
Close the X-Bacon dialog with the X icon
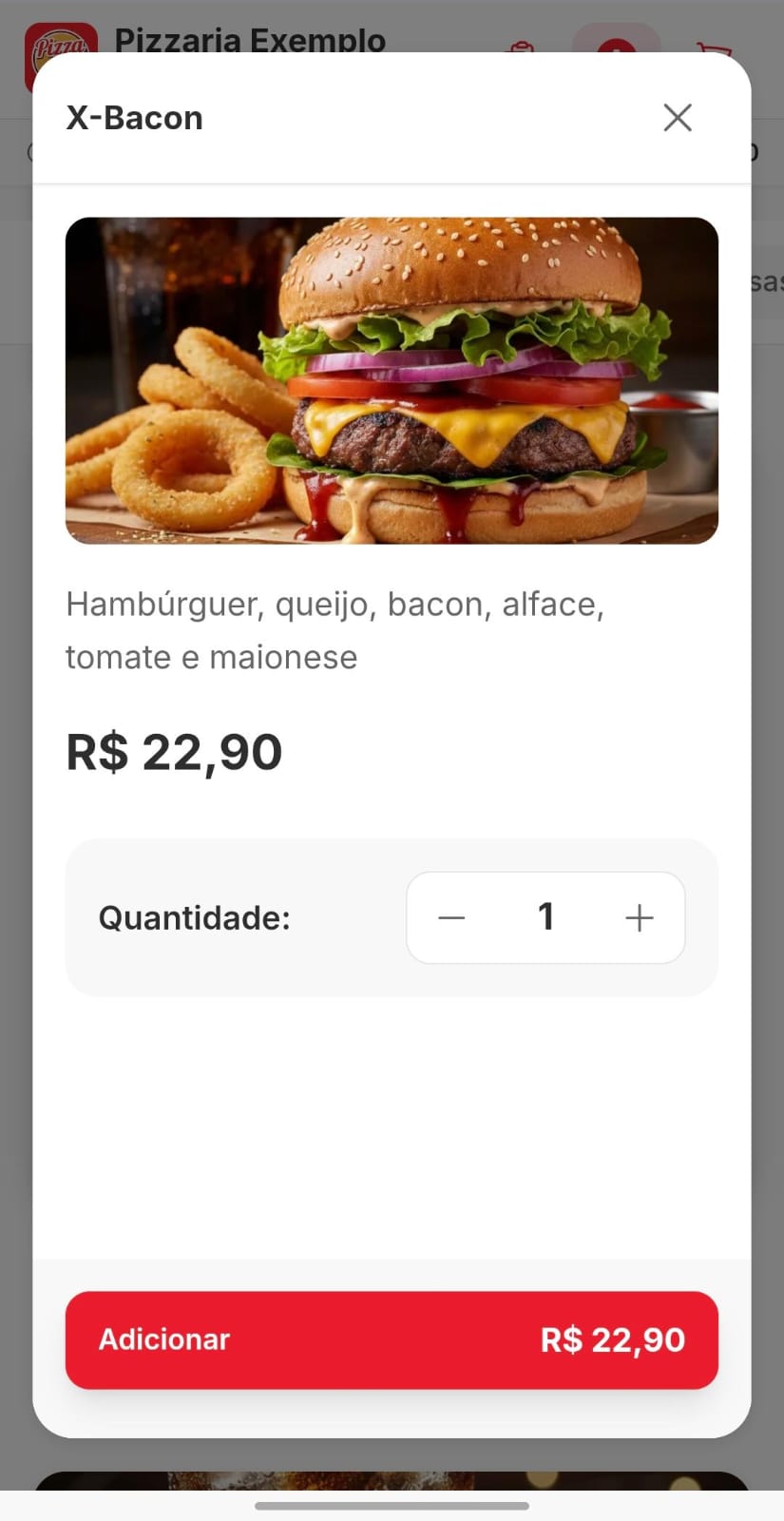click(x=677, y=117)
